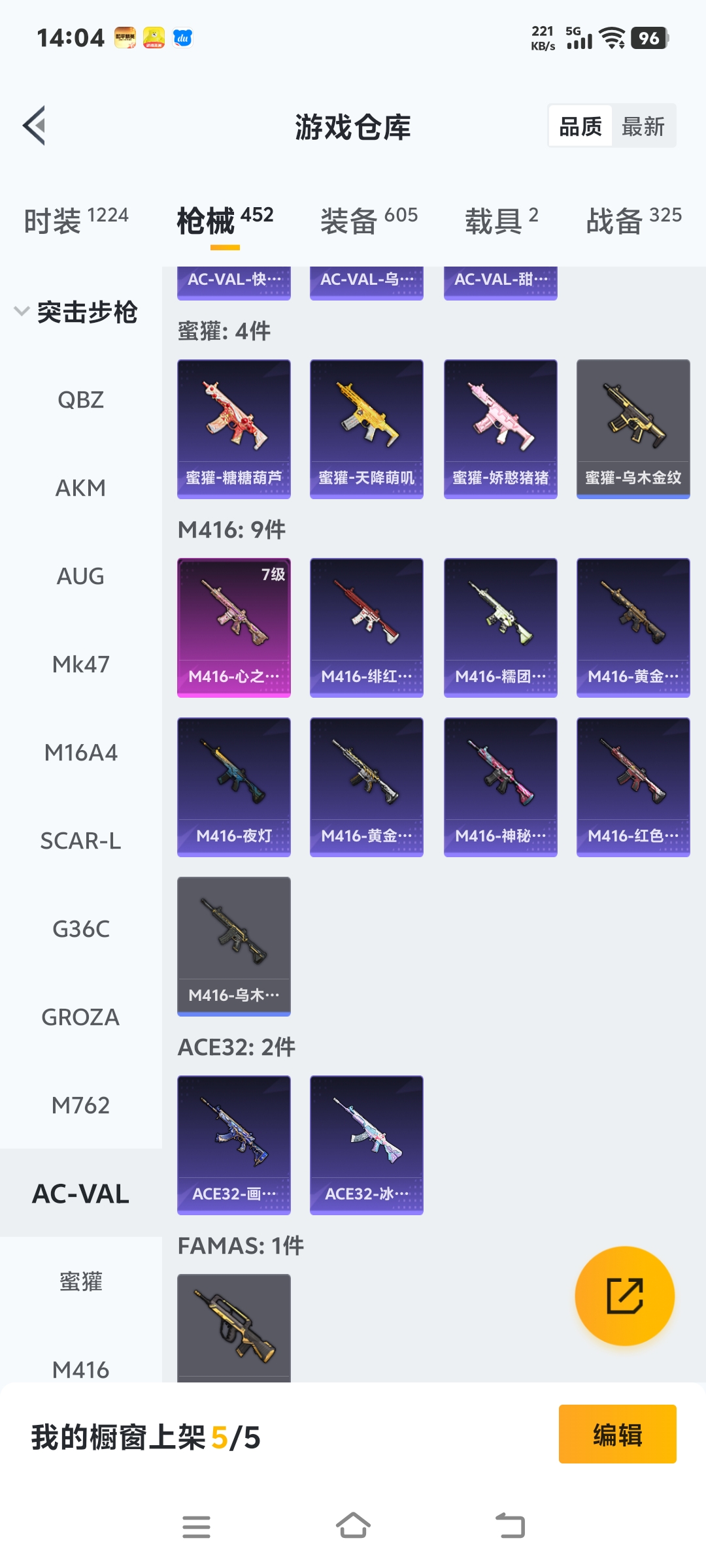The height and width of the screenshot is (1568, 706).
Task: Open the 载具 tab
Action: (x=501, y=220)
